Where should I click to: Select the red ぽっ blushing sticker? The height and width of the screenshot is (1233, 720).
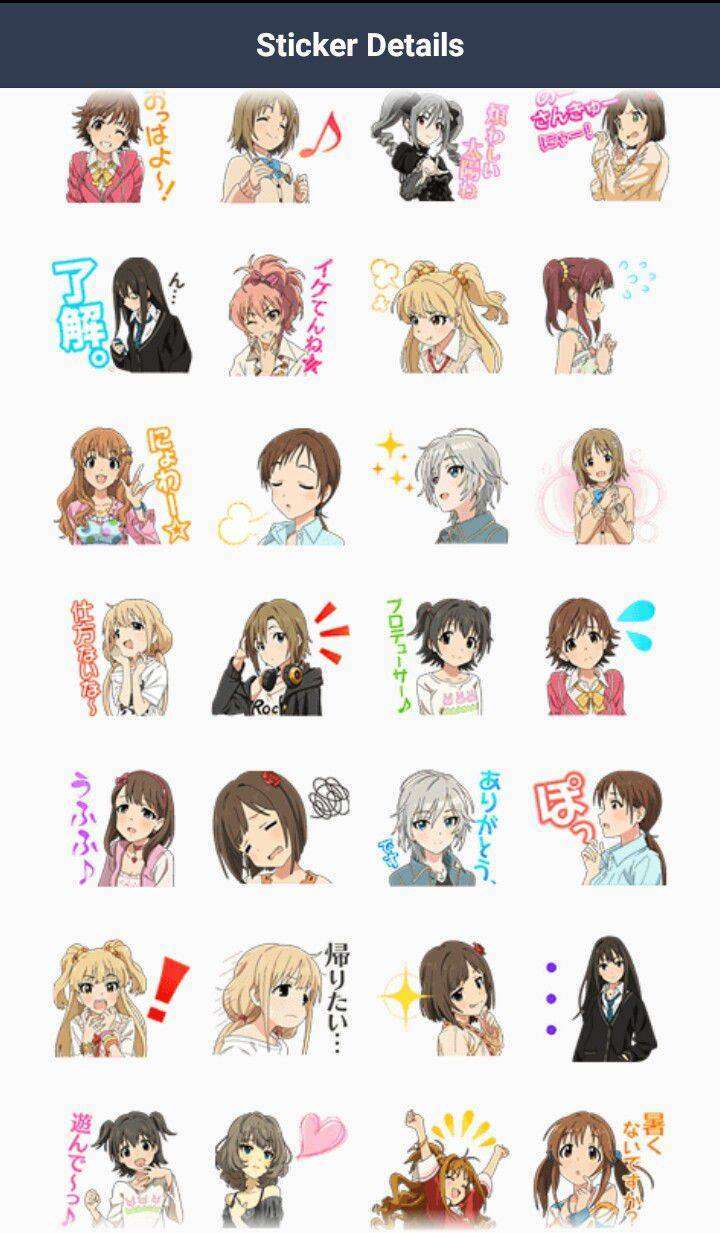tap(599, 827)
